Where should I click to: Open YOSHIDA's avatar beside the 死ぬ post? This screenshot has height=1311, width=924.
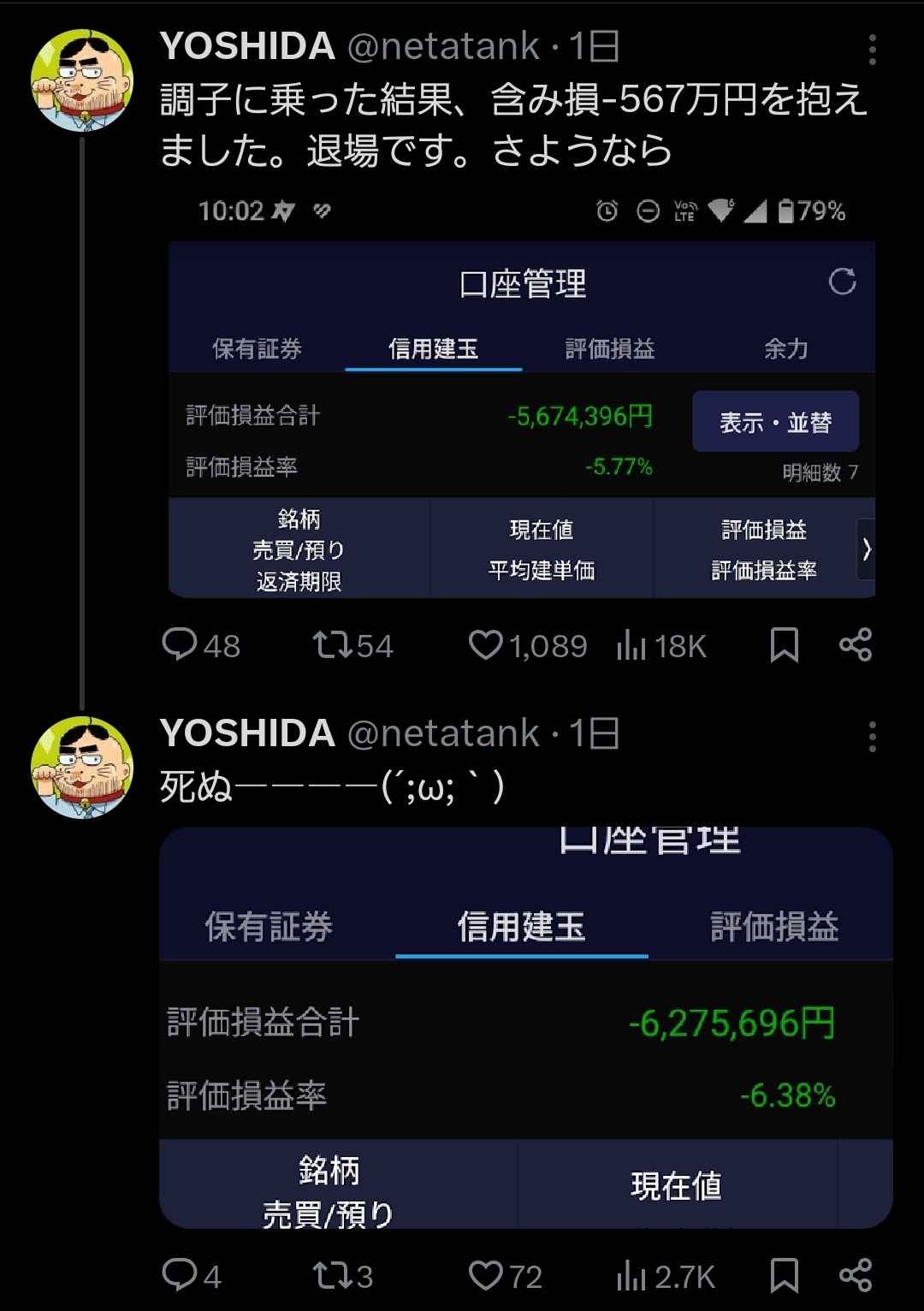[x=82, y=768]
